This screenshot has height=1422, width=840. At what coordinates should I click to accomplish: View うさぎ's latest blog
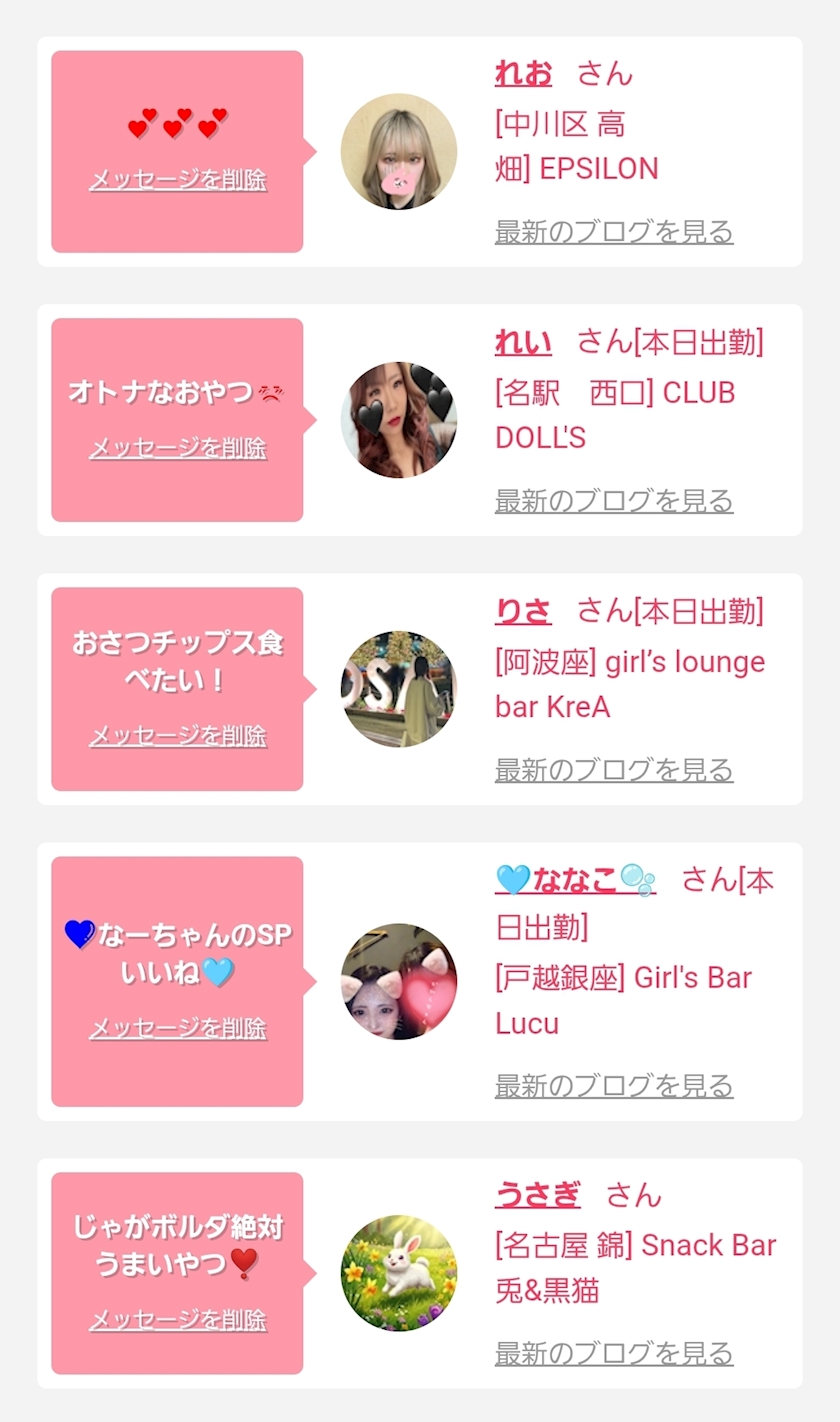click(x=614, y=1354)
